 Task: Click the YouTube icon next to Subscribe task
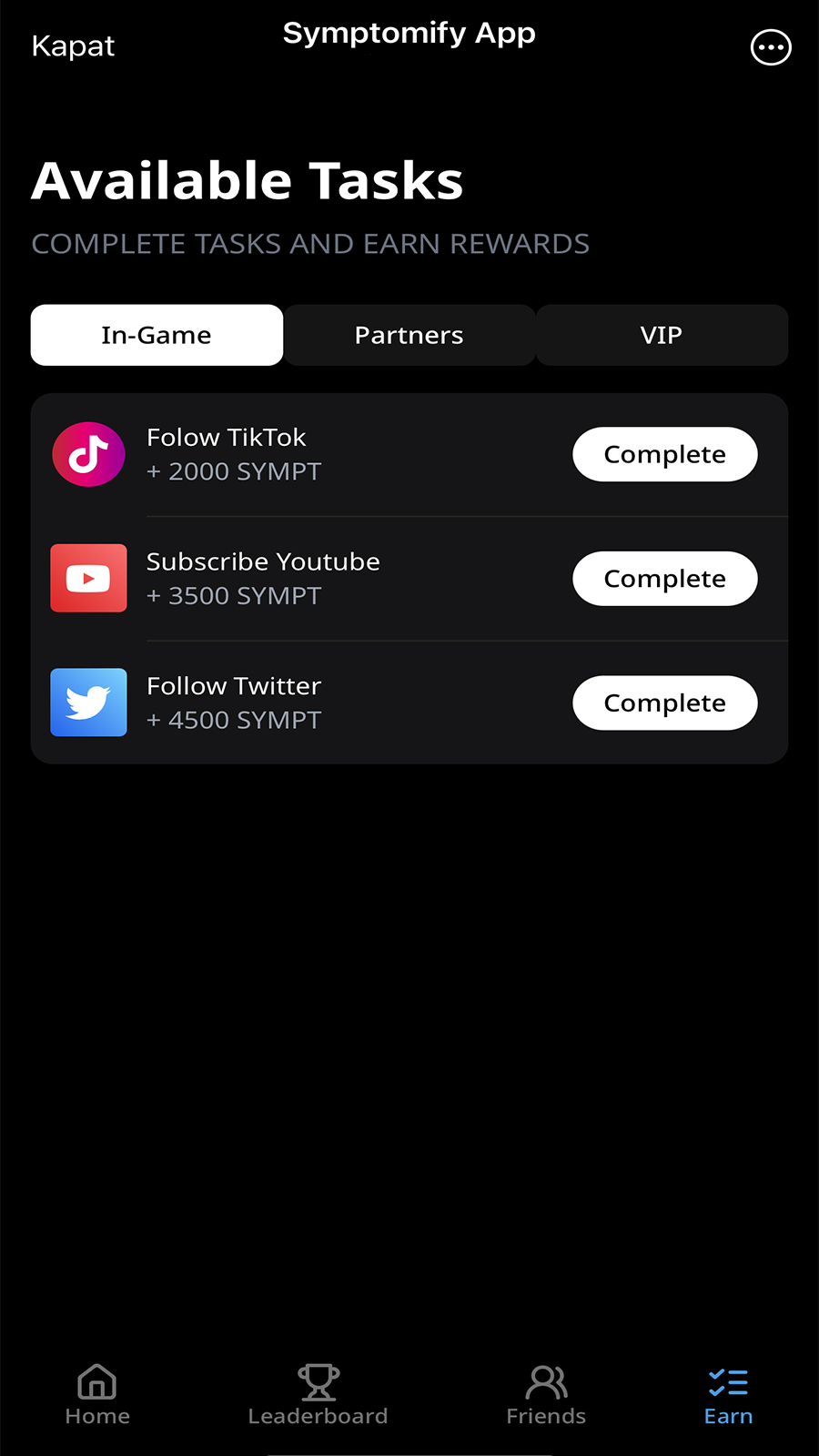tap(88, 578)
